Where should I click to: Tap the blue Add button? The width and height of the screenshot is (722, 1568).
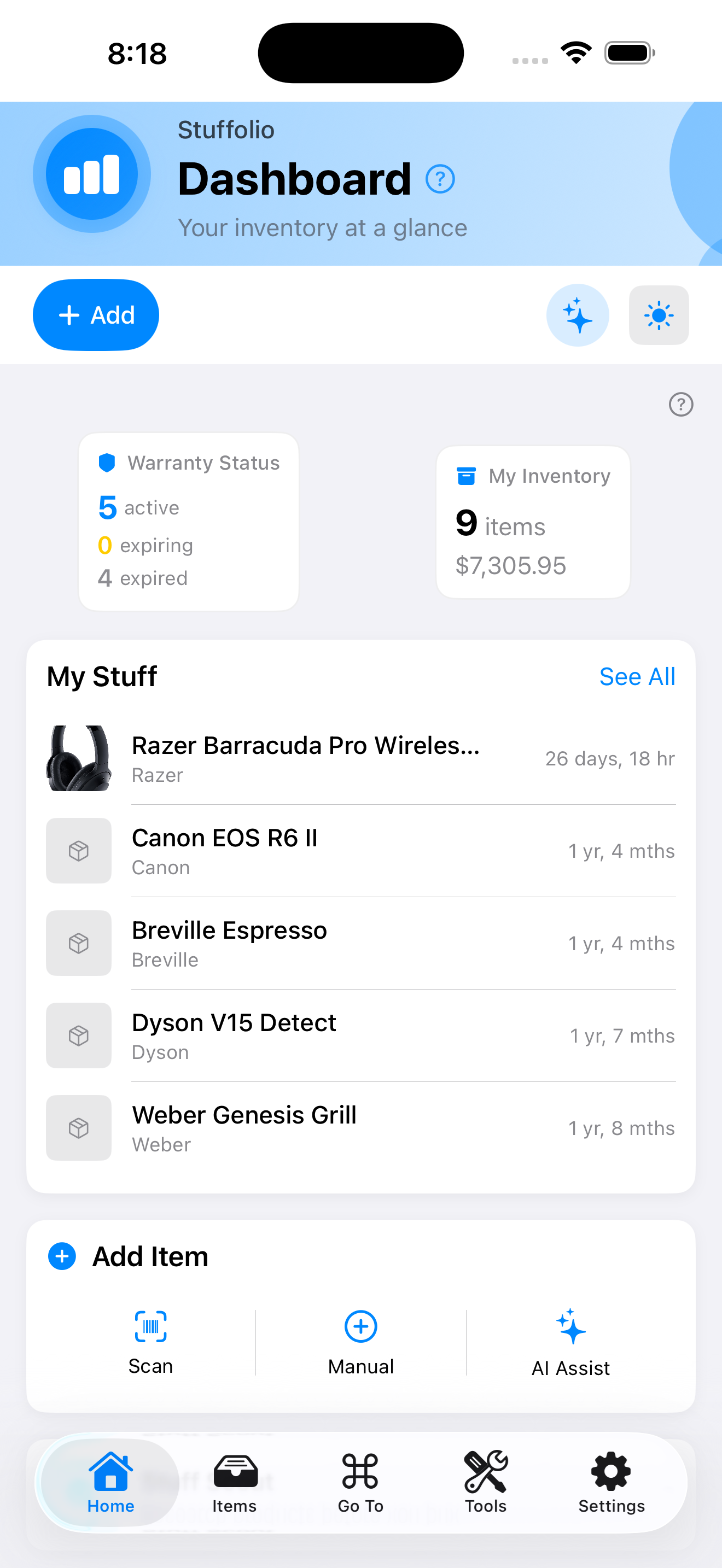click(x=96, y=315)
